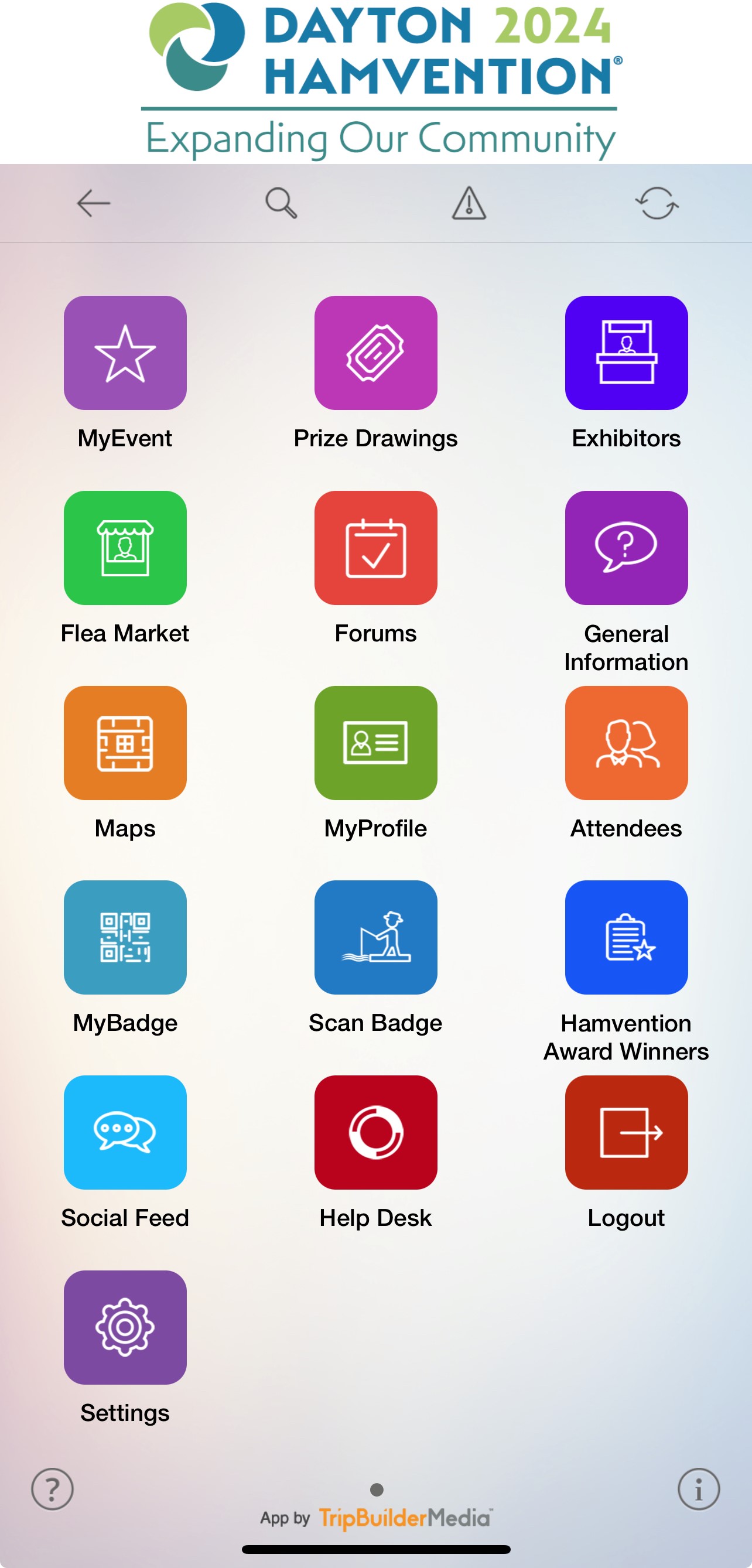Open MyEvent

(125, 353)
